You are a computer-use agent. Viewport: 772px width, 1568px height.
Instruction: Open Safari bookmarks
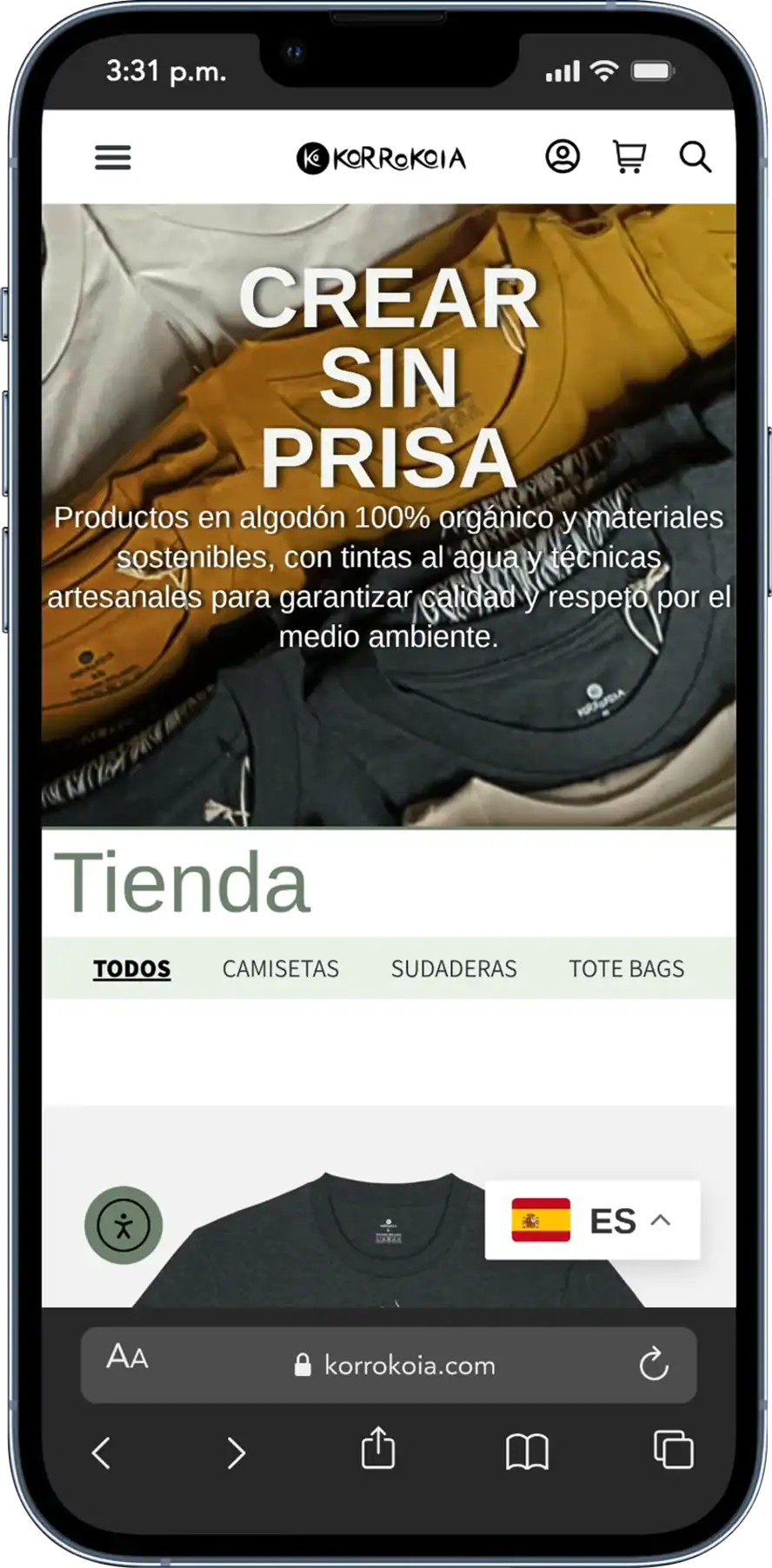(x=527, y=1451)
